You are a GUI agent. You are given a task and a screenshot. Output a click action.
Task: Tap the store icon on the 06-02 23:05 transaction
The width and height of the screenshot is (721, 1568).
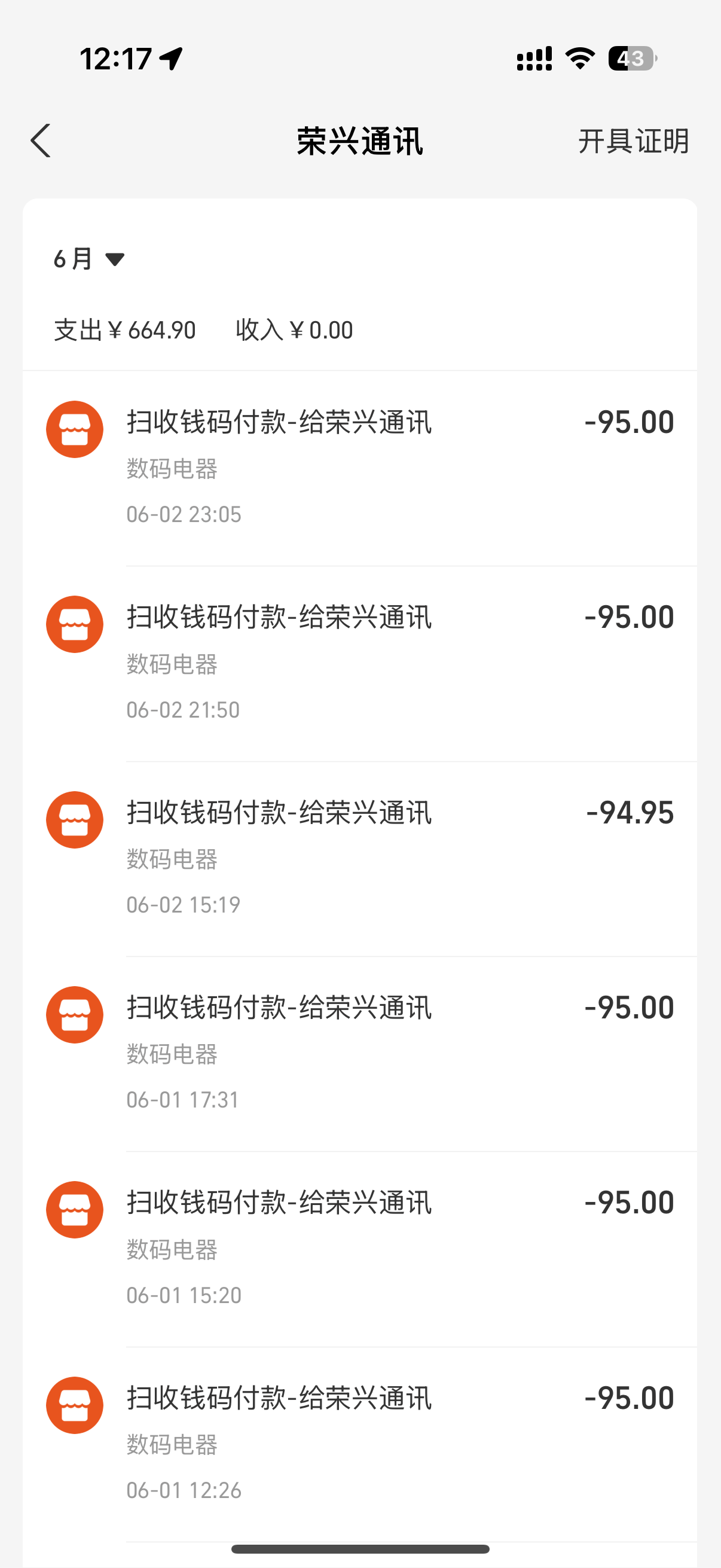[74, 428]
